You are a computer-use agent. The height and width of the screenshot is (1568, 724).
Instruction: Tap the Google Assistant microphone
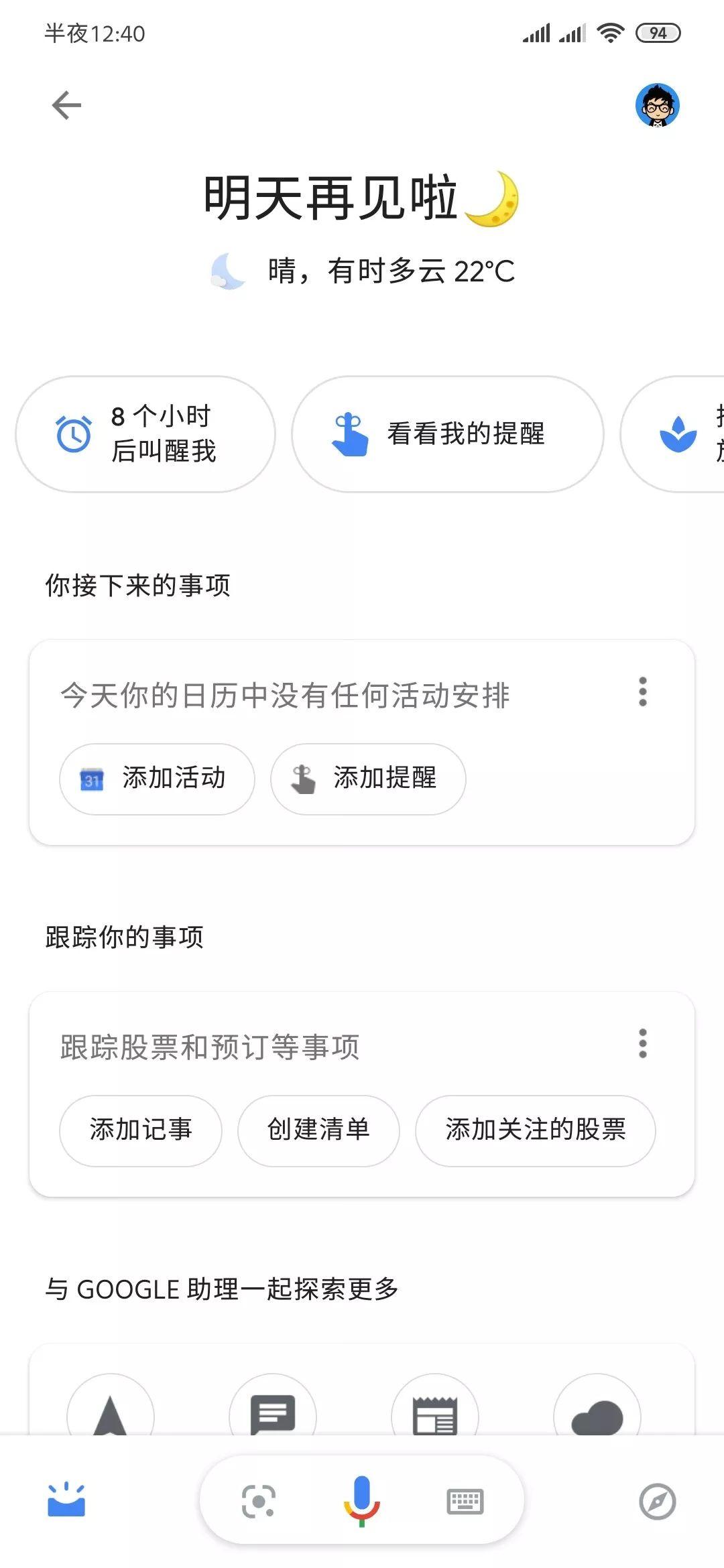[x=361, y=1500]
